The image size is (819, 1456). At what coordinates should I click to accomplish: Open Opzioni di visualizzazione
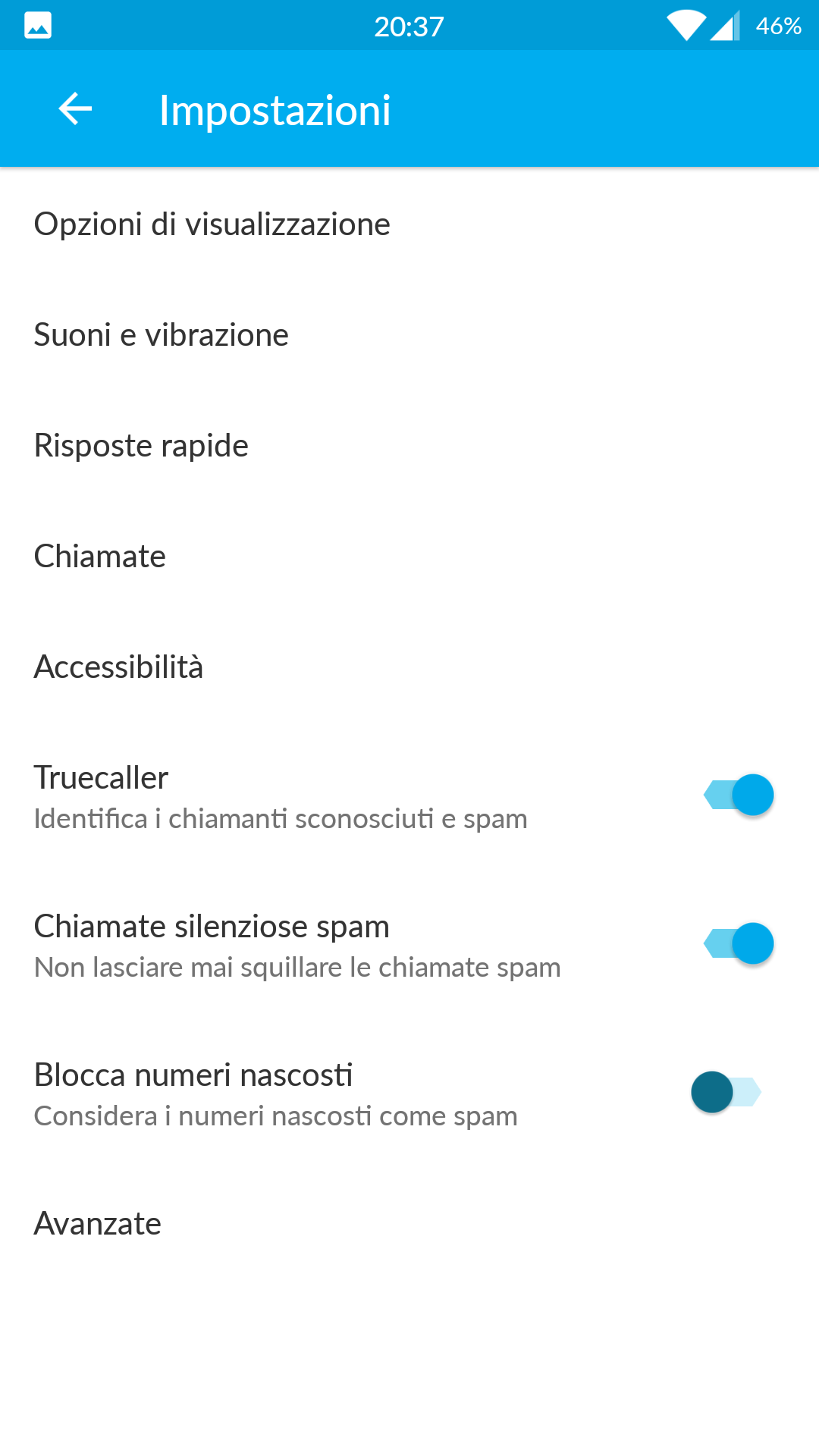pos(409,224)
